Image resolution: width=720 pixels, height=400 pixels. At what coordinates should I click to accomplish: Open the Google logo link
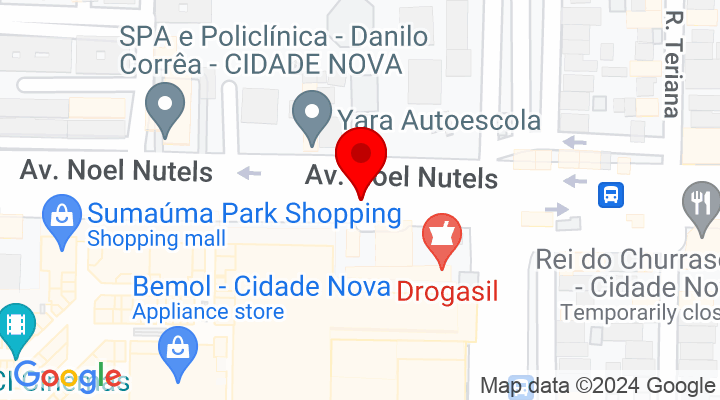pos(70,378)
